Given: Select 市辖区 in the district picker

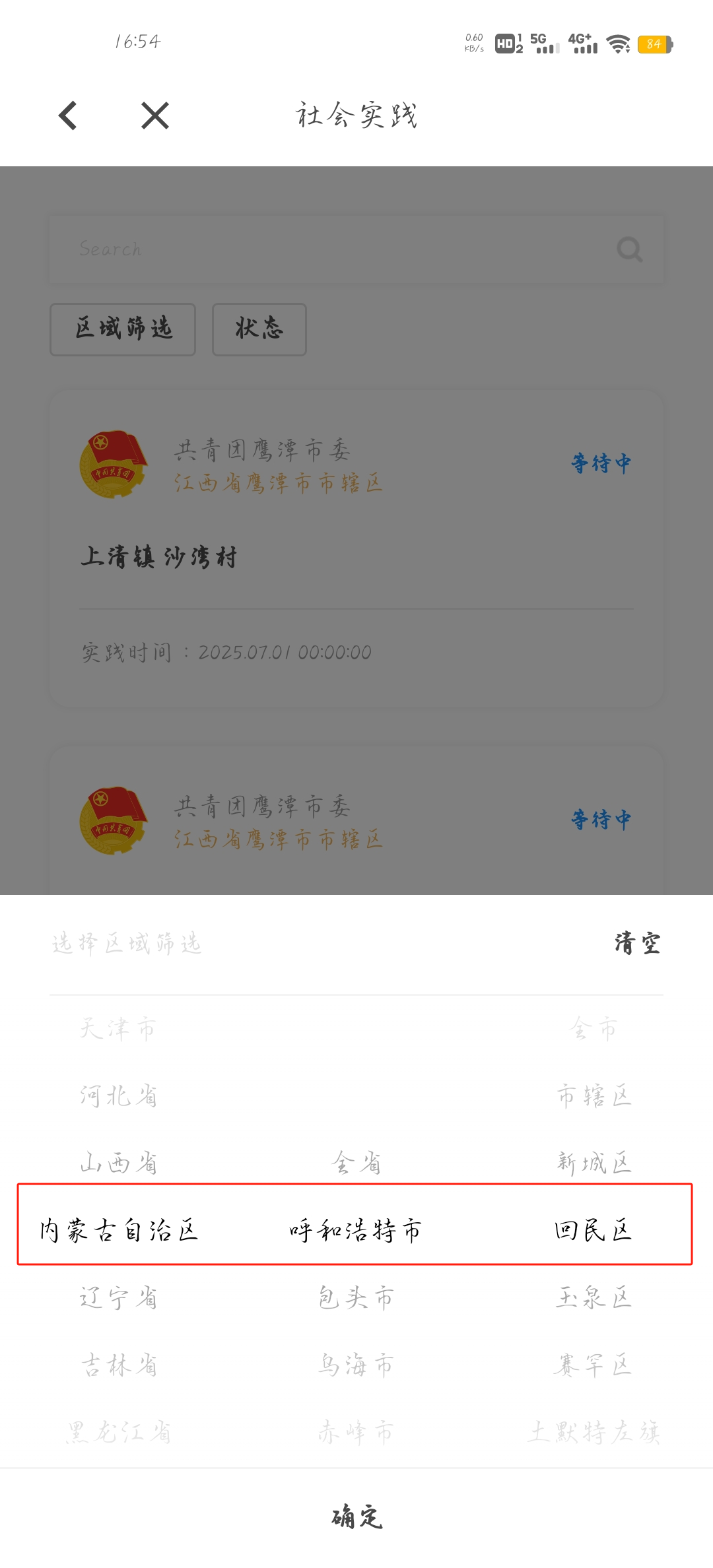Looking at the screenshot, I should pyautogui.click(x=594, y=1095).
